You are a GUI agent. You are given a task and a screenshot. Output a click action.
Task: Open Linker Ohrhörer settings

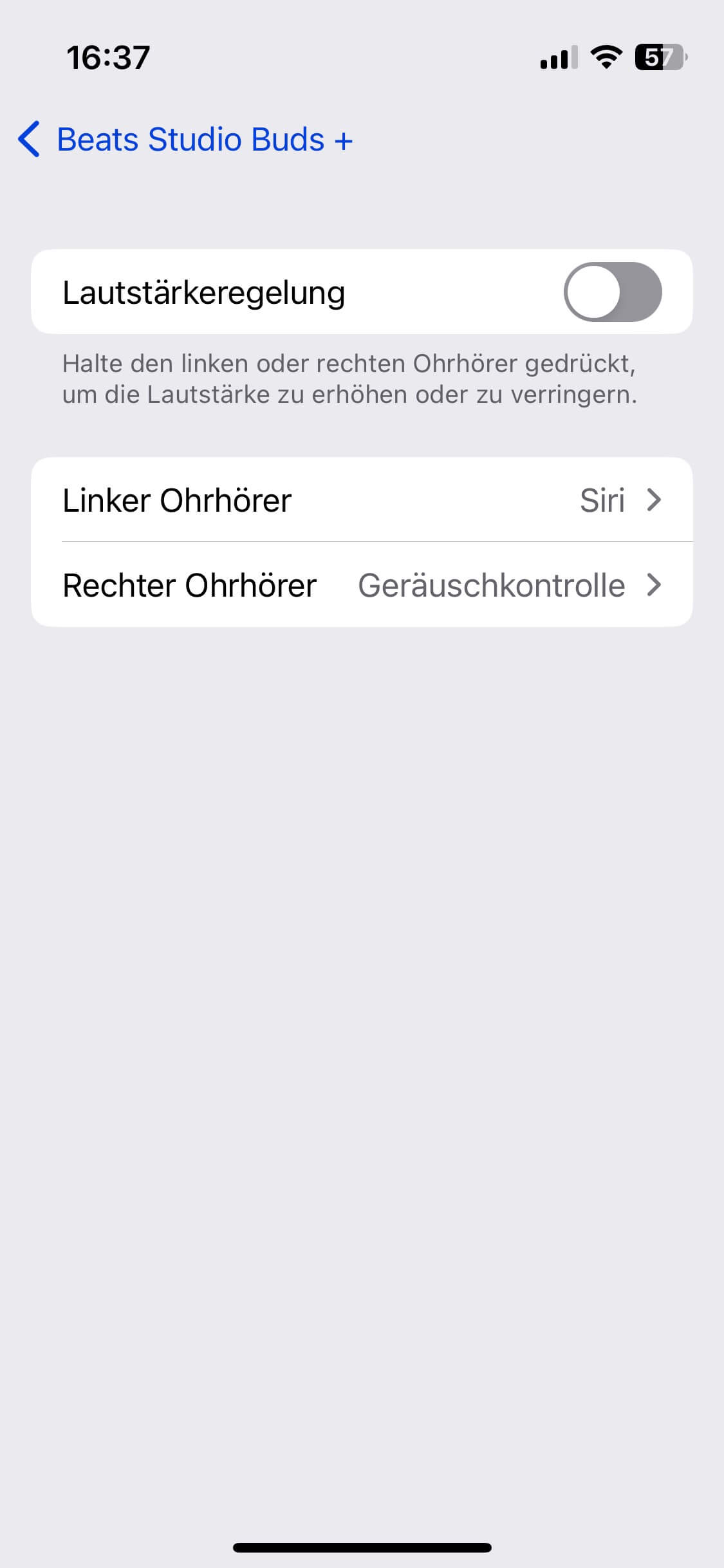pyautogui.click(x=362, y=500)
